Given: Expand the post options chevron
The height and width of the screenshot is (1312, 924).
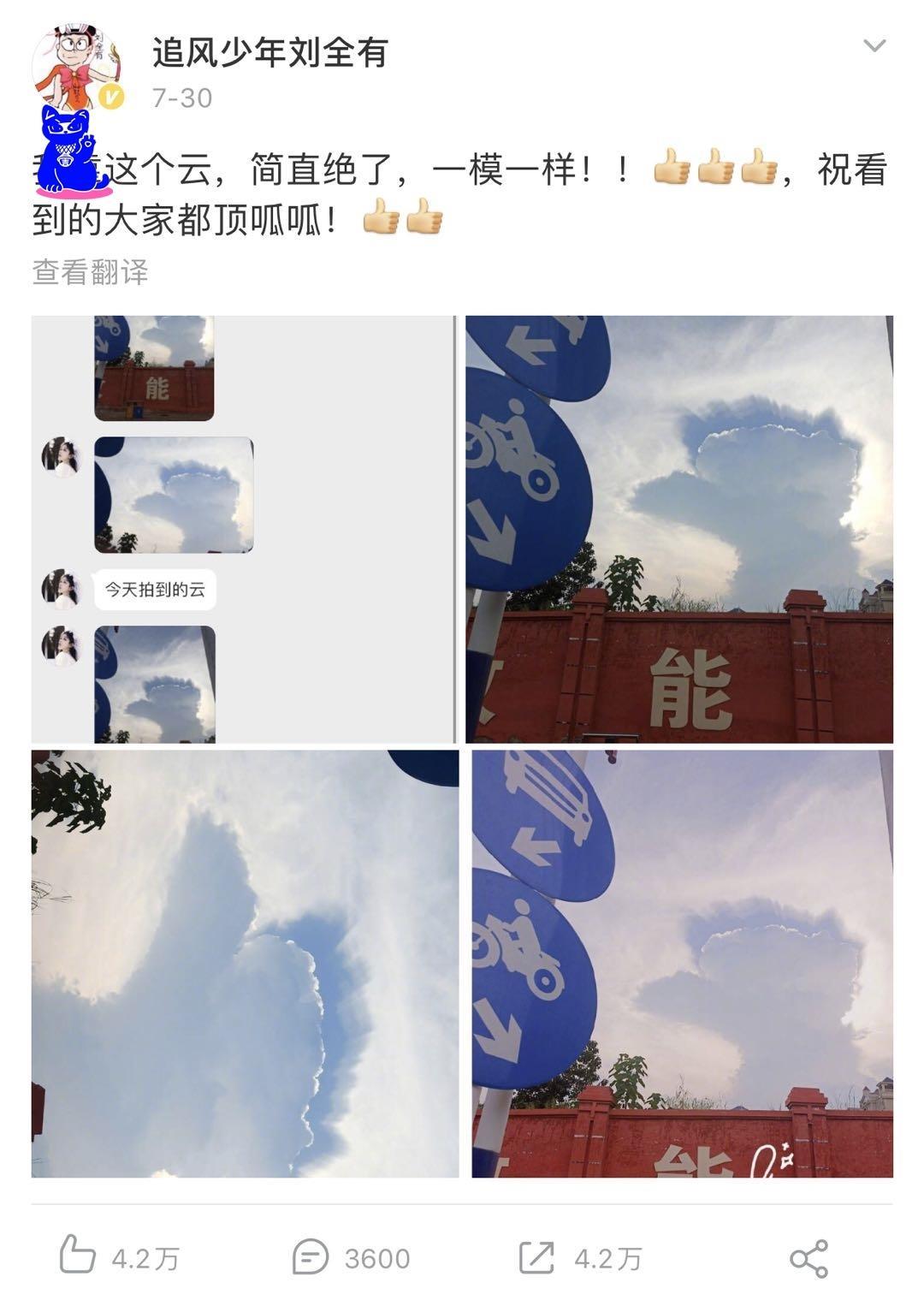Looking at the screenshot, I should click(874, 46).
